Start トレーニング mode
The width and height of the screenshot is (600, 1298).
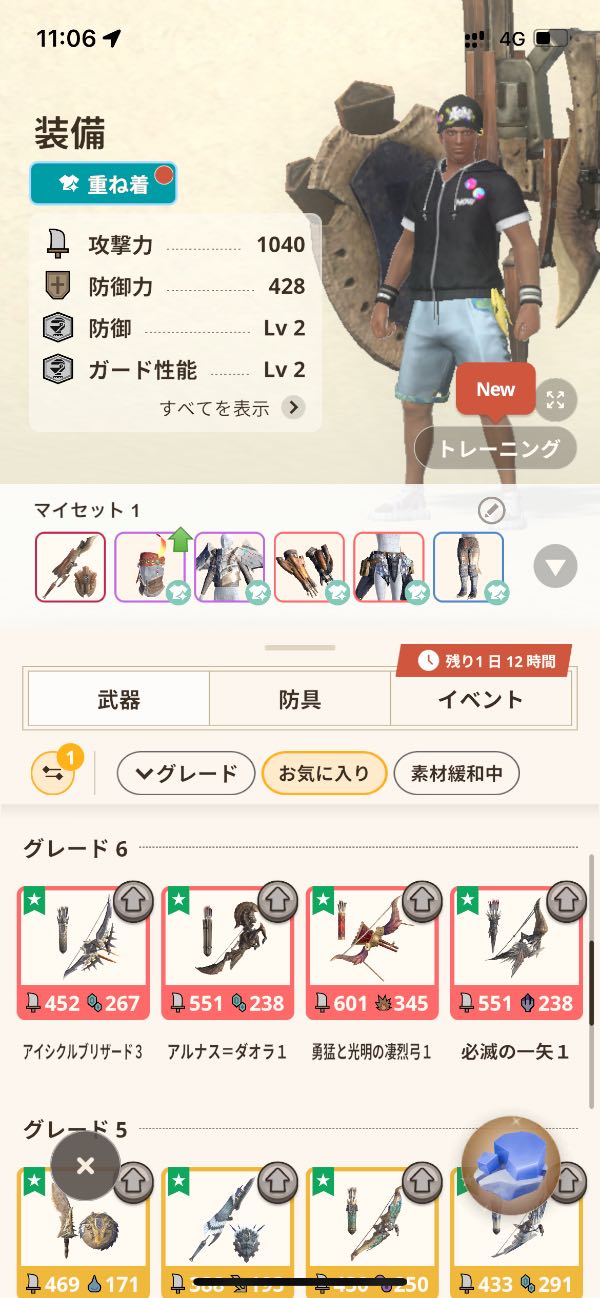point(496,449)
